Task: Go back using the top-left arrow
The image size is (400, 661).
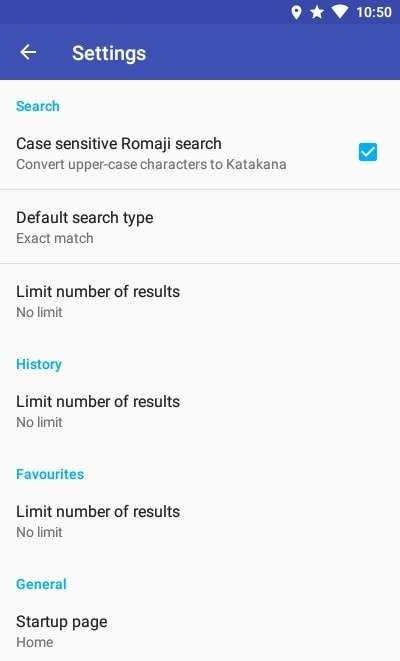Action: point(28,52)
